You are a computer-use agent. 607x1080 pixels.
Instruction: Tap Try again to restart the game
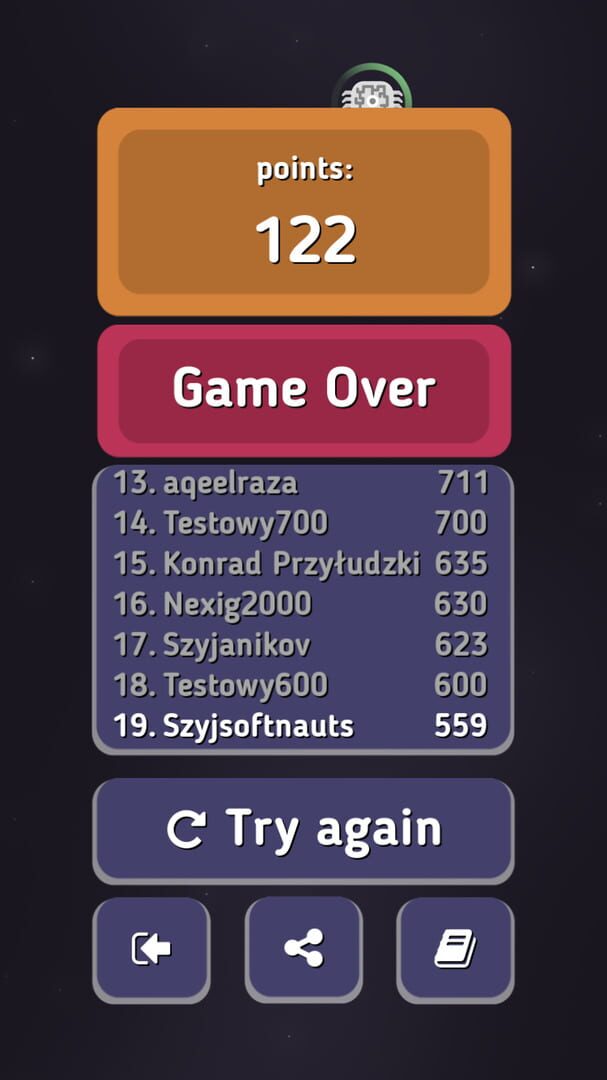303,830
